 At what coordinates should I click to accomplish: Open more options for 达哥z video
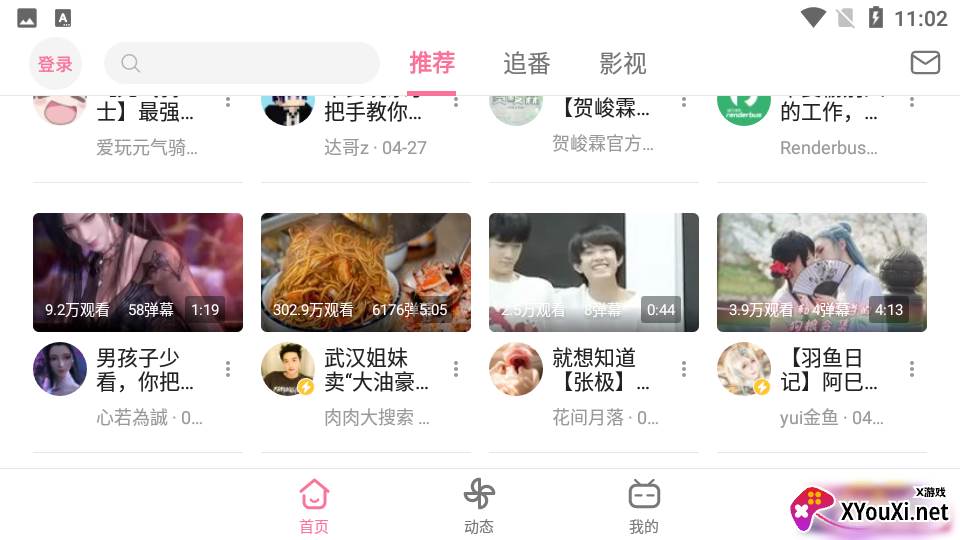tap(456, 102)
